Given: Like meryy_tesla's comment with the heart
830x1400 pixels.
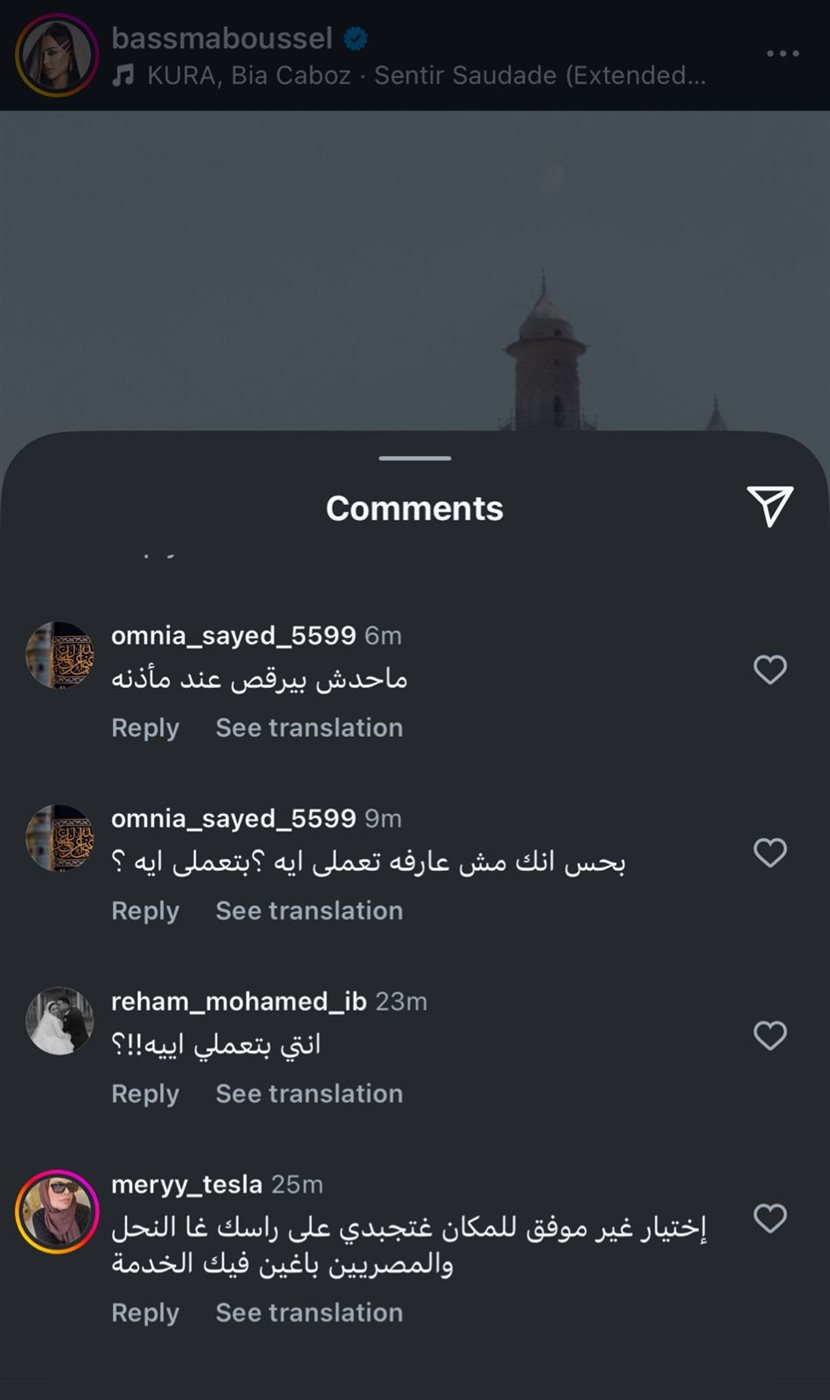Looking at the screenshot, I should pyautogui.click(x=770, y=1219).
